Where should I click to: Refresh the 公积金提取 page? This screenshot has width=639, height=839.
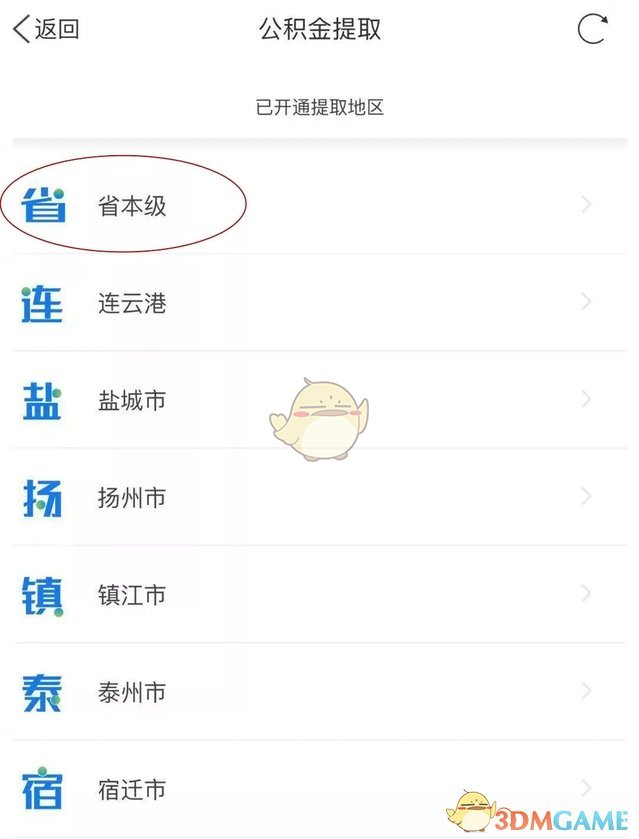click(x=592, y=30)
